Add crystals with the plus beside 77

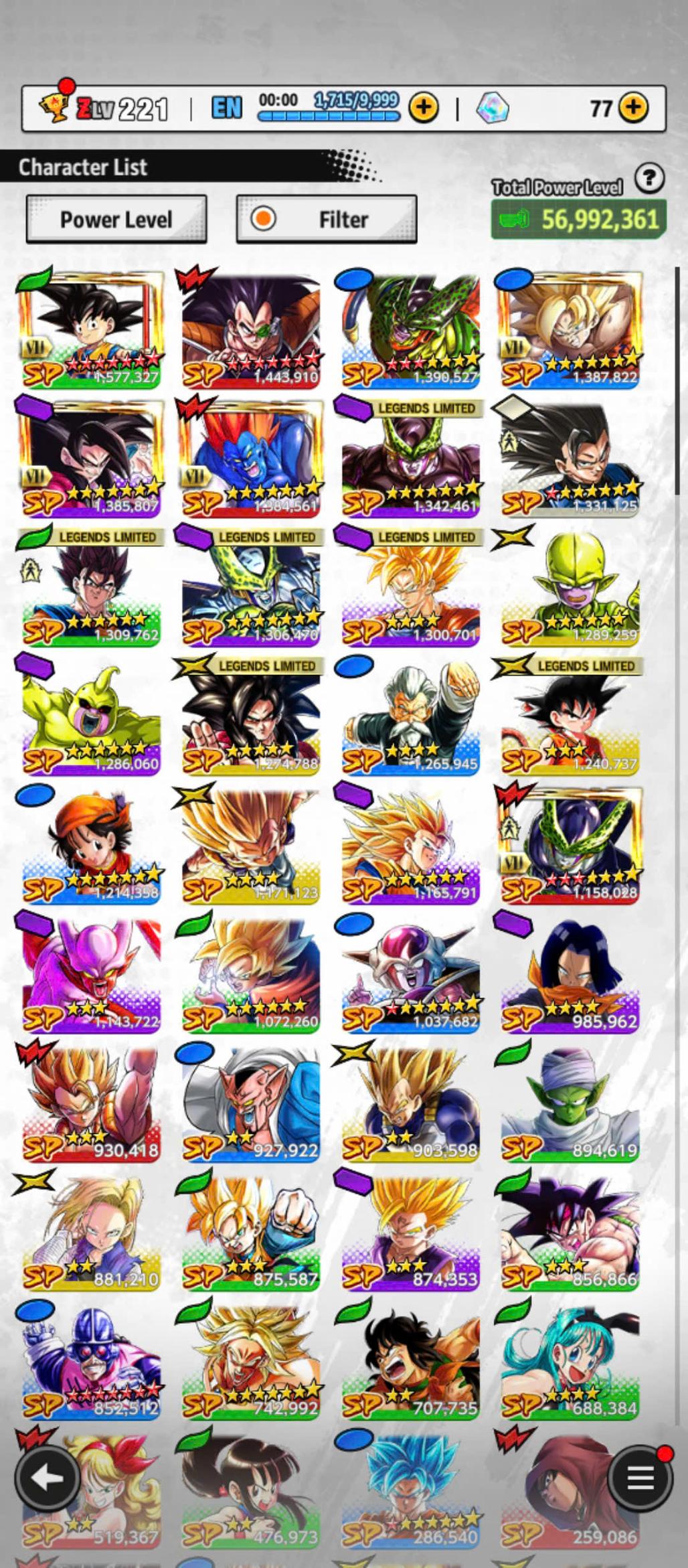point(633,108)
